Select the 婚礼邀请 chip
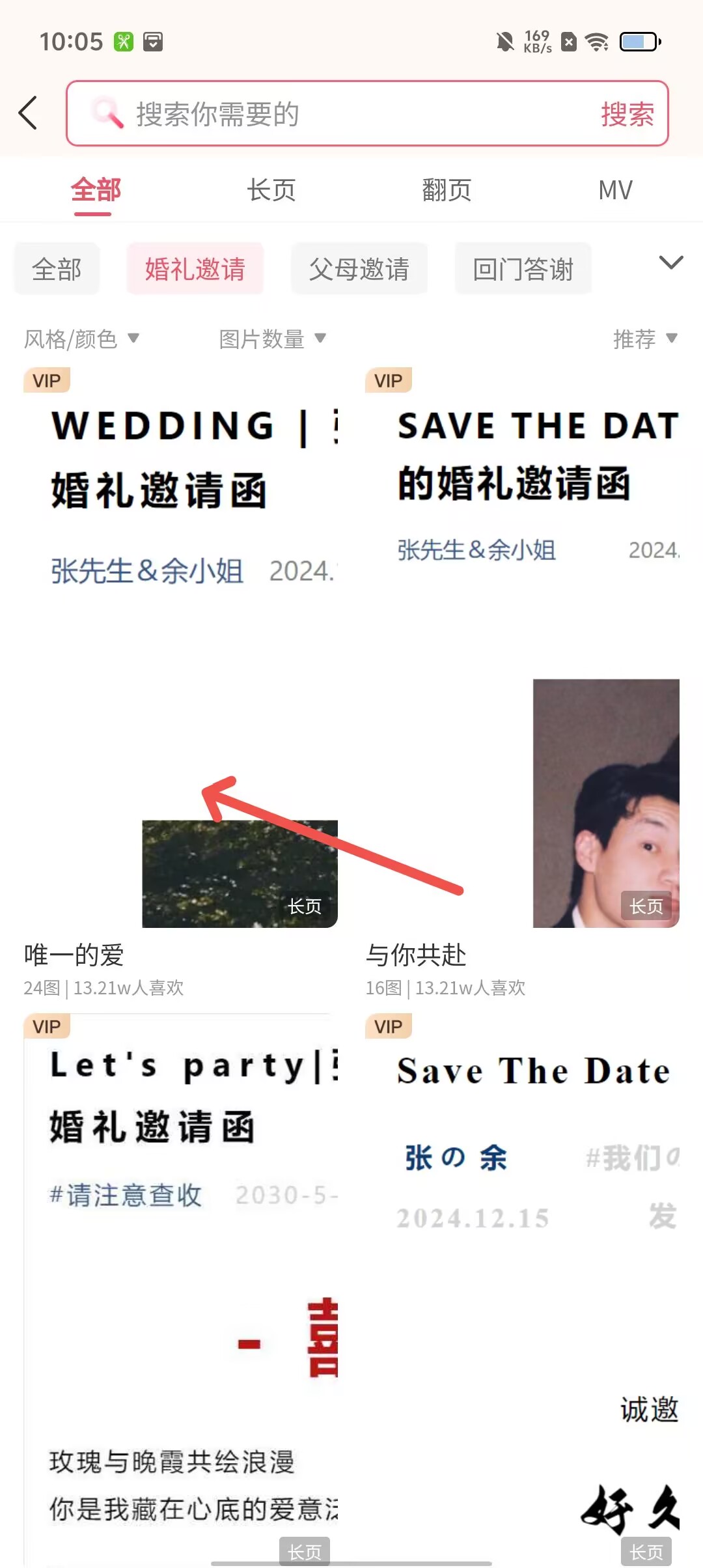Image resolution: width=703 pixels, height=1568 pixels. click(195, 269)
